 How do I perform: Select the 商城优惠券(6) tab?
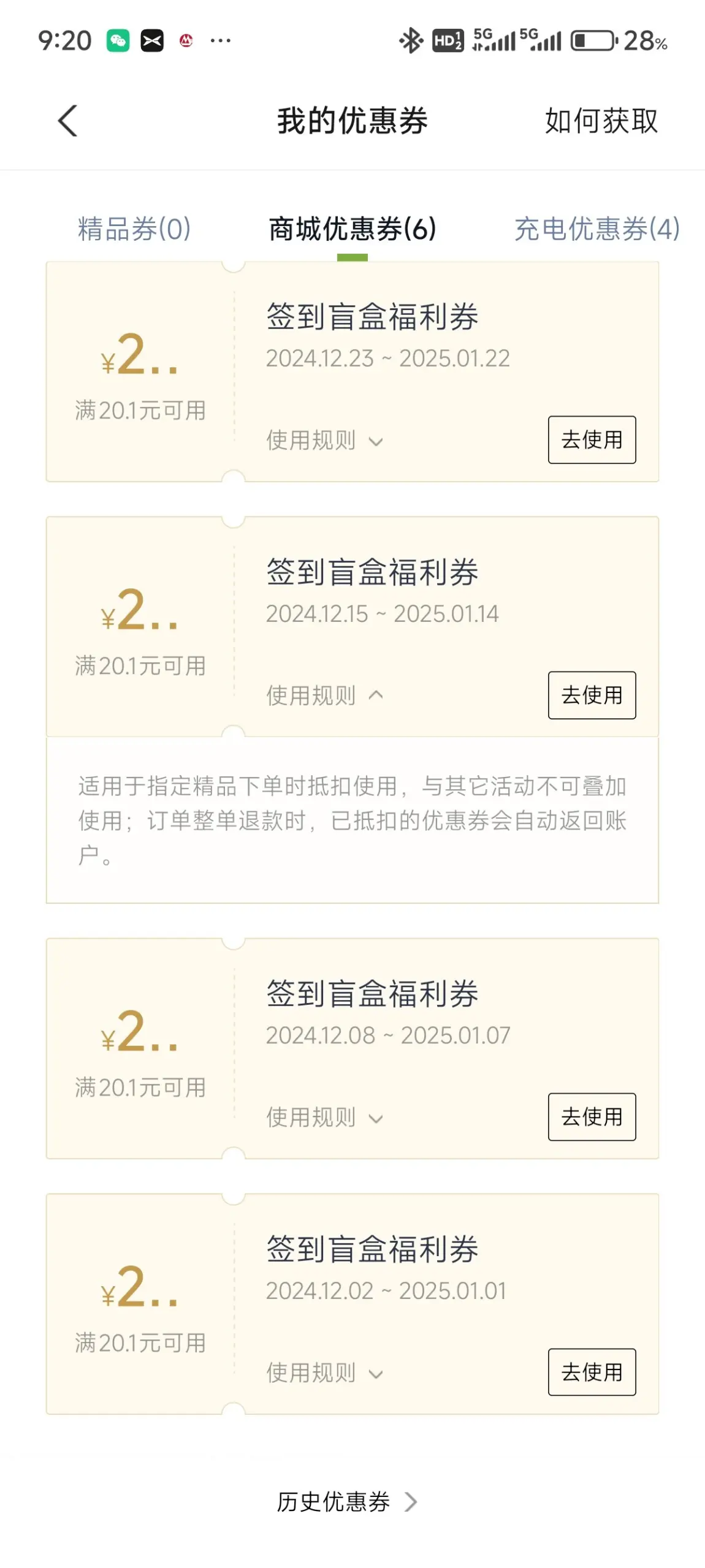(352, 229)
